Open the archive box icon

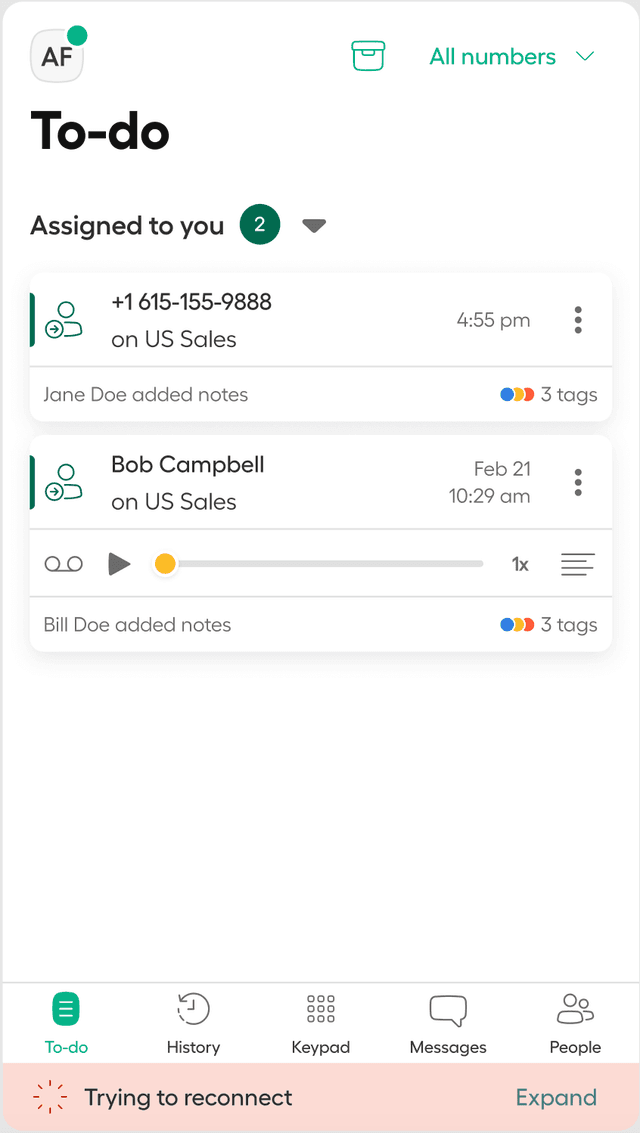click(368, 56)
